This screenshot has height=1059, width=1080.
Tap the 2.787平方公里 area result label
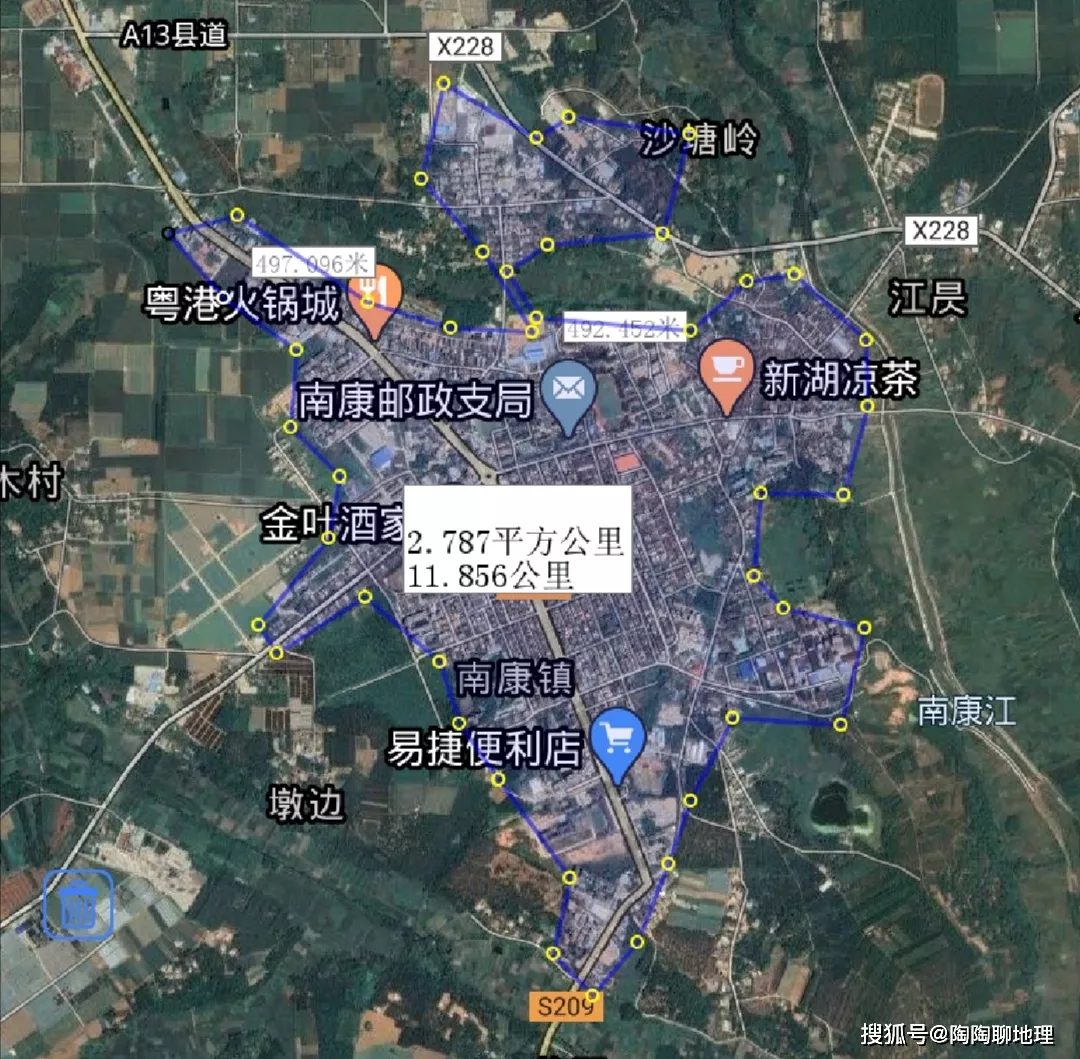pyautogui.click(x=517, y=541)
